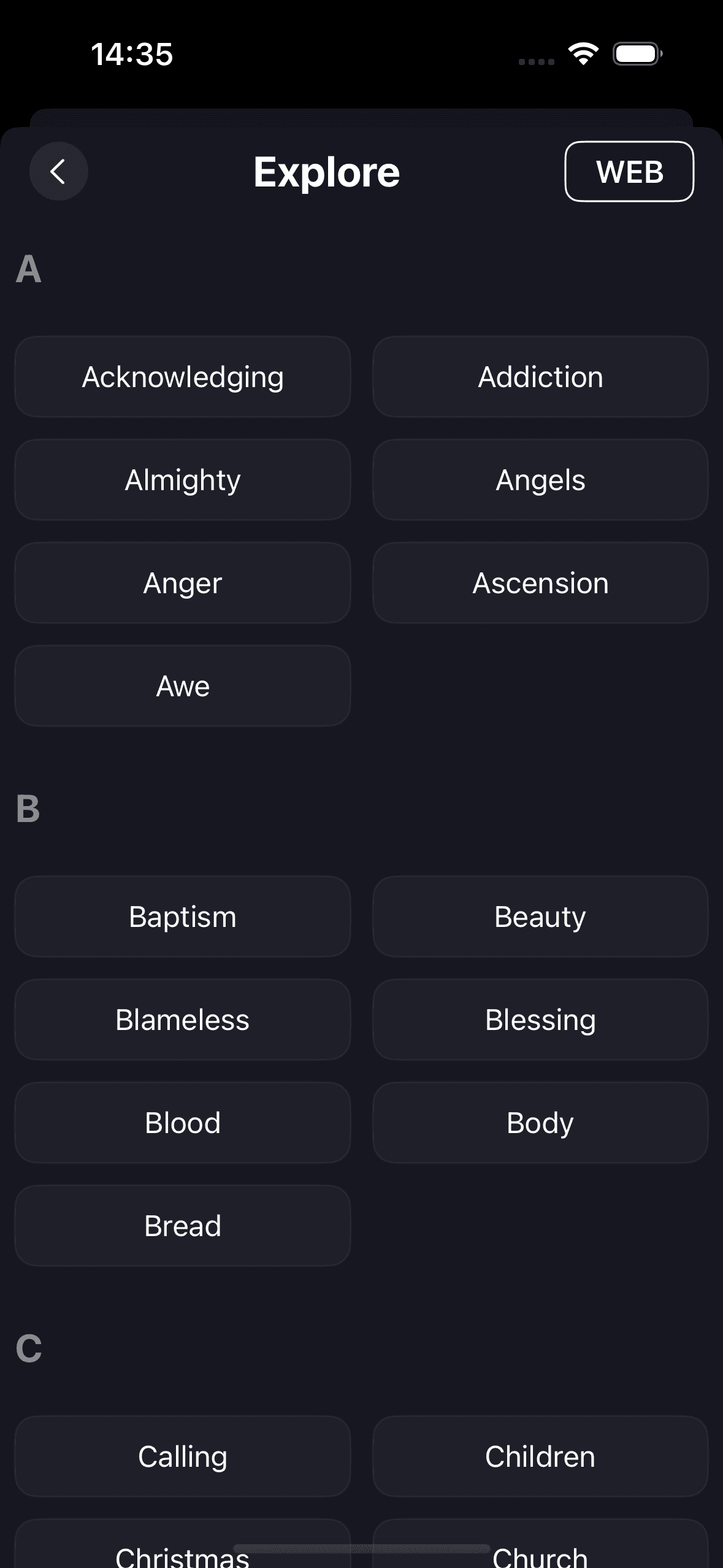Tap the Bread topic card
Viewport: 723px width, 1568px height.
tap(182, 1226)
